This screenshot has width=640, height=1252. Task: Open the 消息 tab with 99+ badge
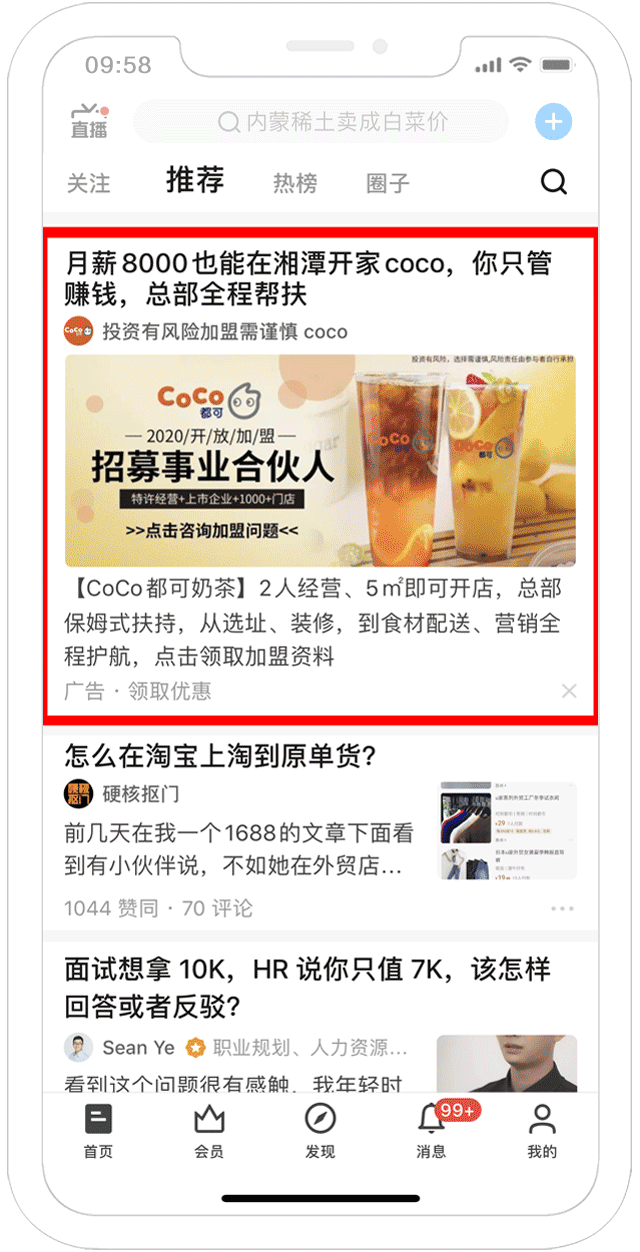[432, 1131]
